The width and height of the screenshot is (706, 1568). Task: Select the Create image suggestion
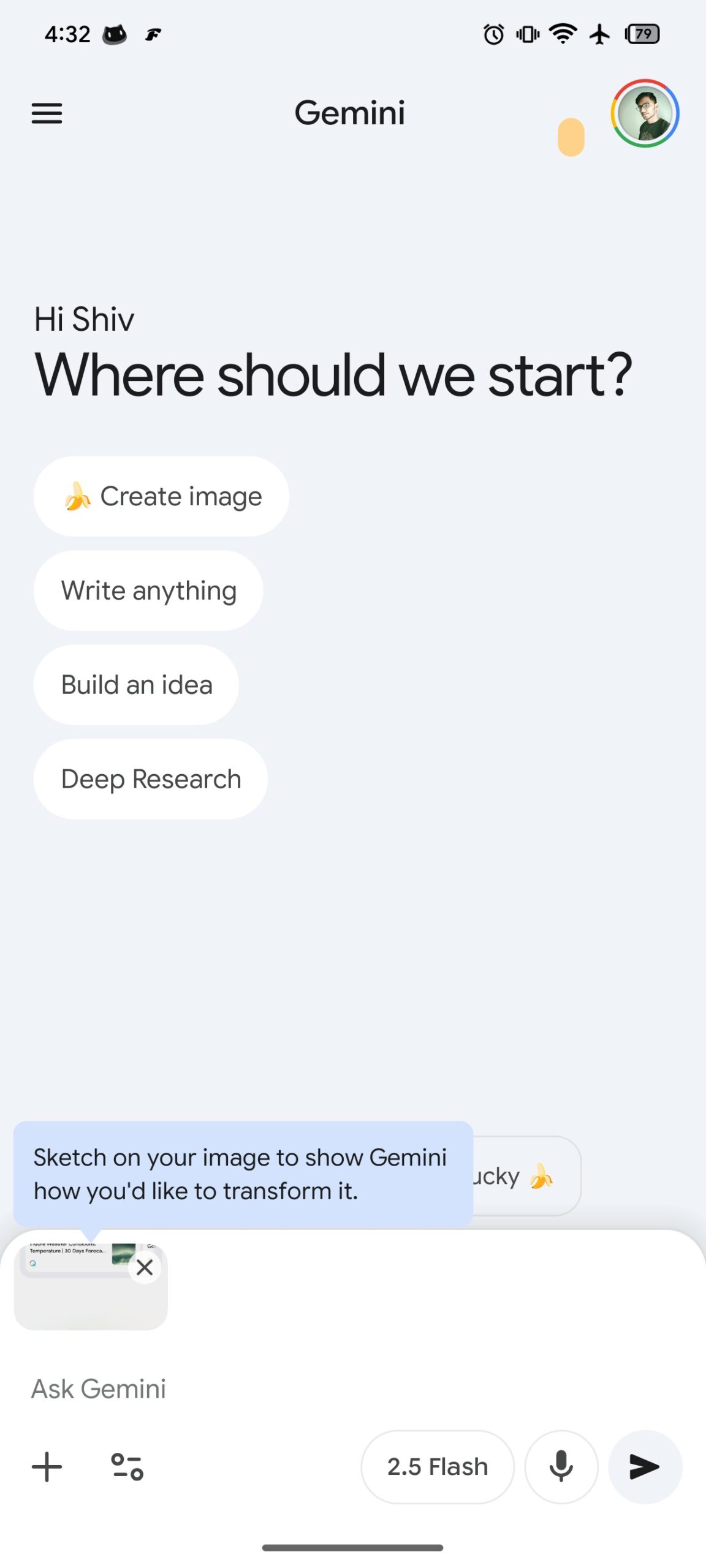tap(161, 496)
